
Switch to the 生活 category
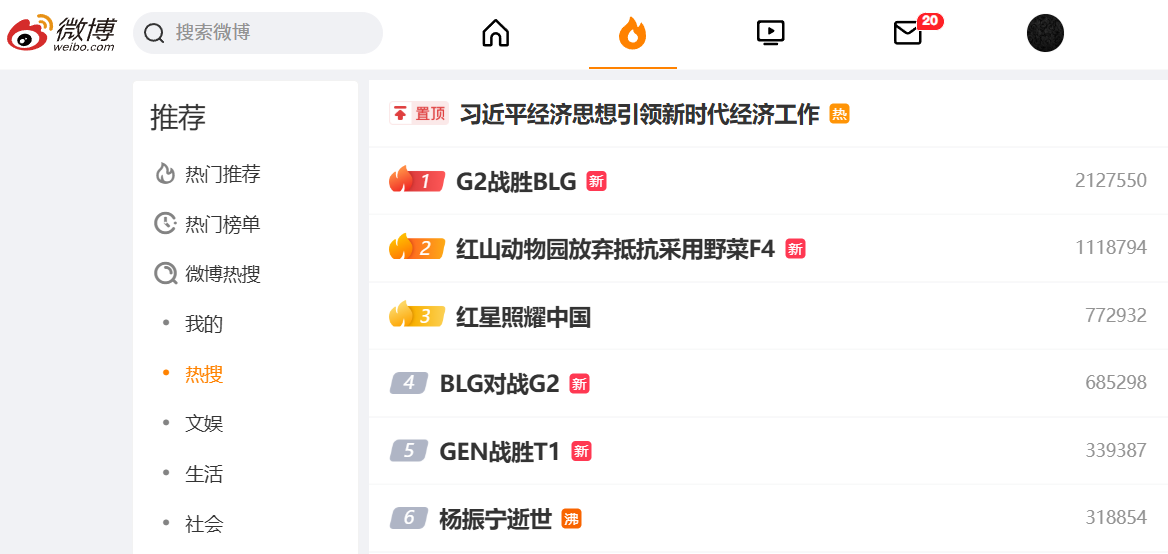click(204, 474)
